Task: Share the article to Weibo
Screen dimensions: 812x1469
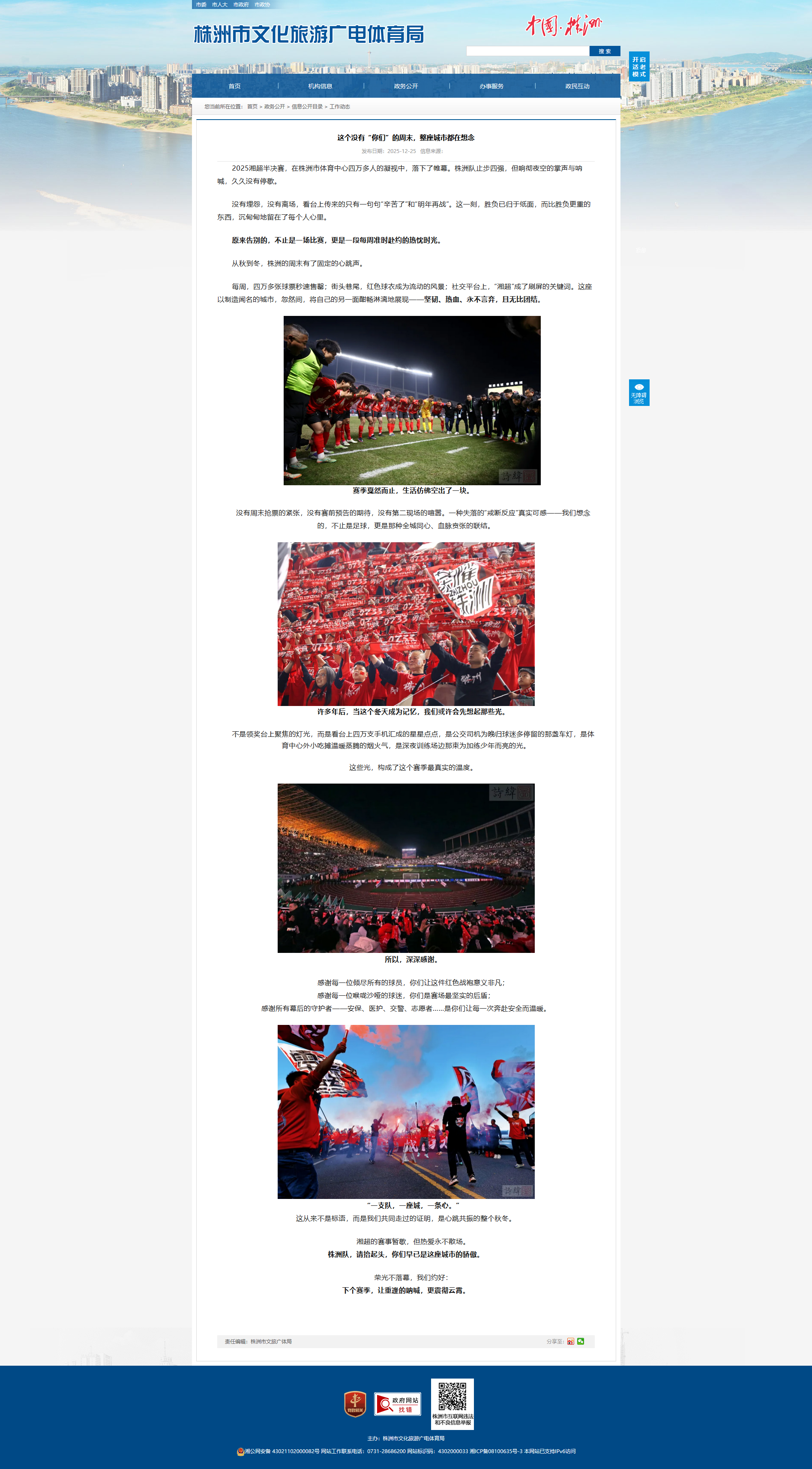Action: [x=570, y=1341]
